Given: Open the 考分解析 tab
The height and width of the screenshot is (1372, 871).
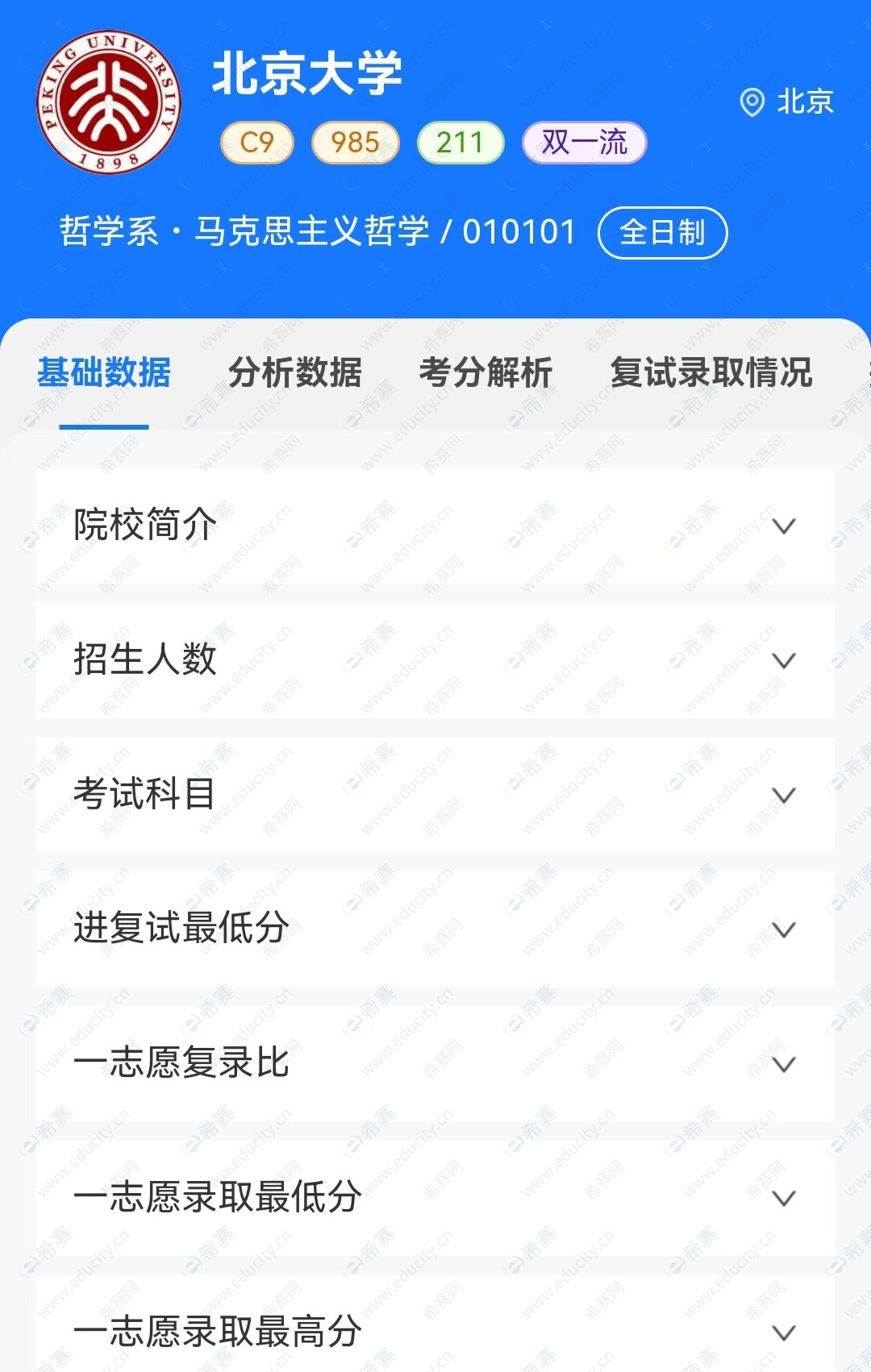Looking at the screenshot, I should click(485, 372).
